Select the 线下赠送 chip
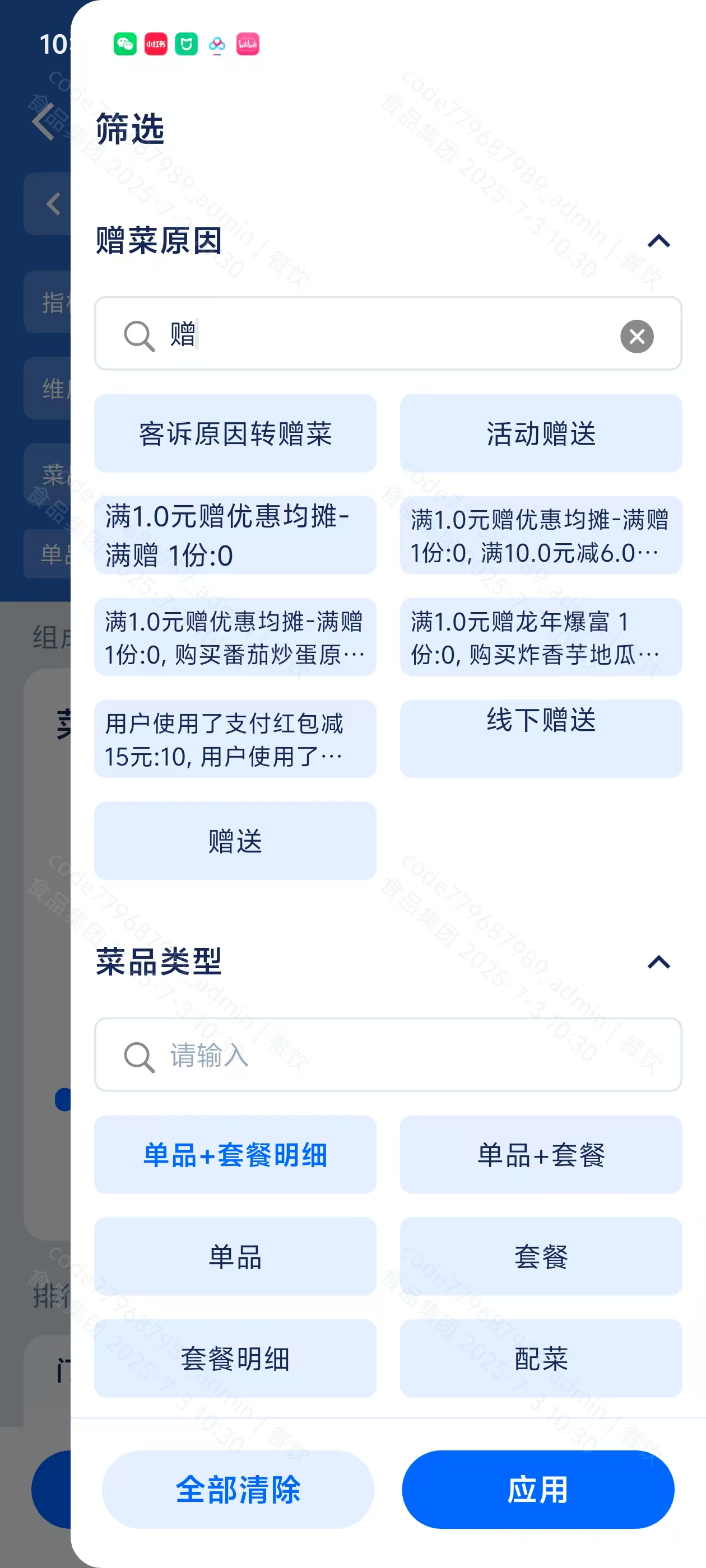The width and height of the screenshot is (706, 1568). click(x=541, y=739)
